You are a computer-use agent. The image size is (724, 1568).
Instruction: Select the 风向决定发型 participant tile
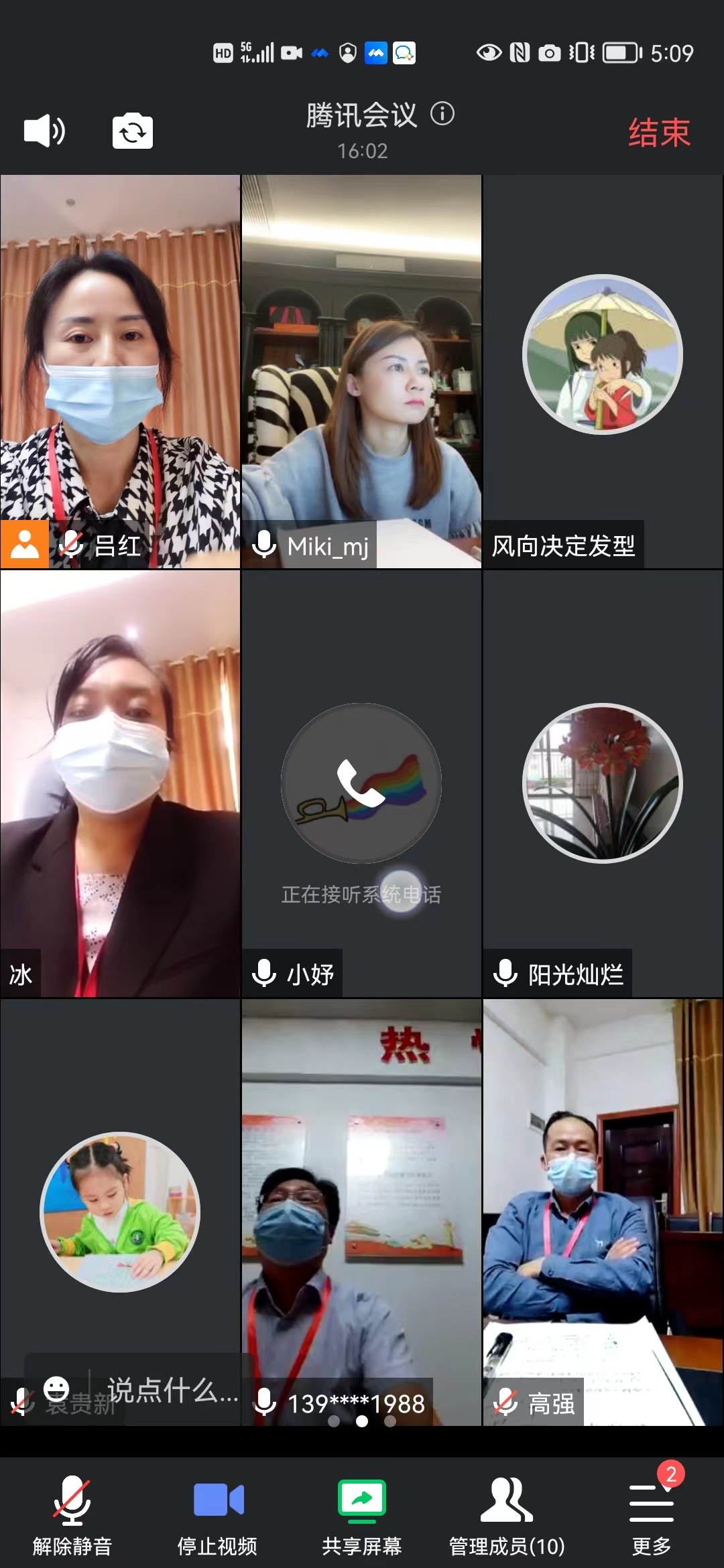coord(603,372)
